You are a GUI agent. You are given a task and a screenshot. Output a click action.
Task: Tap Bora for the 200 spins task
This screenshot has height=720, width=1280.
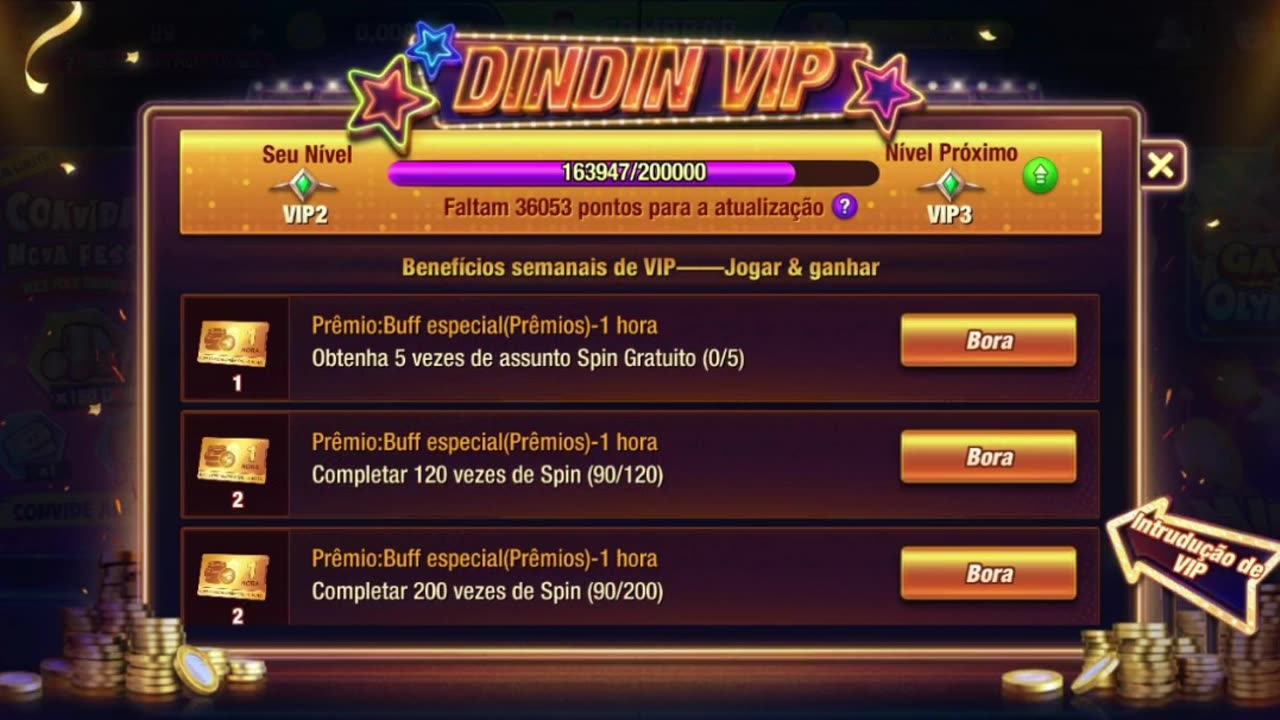[x=988, y=574]
